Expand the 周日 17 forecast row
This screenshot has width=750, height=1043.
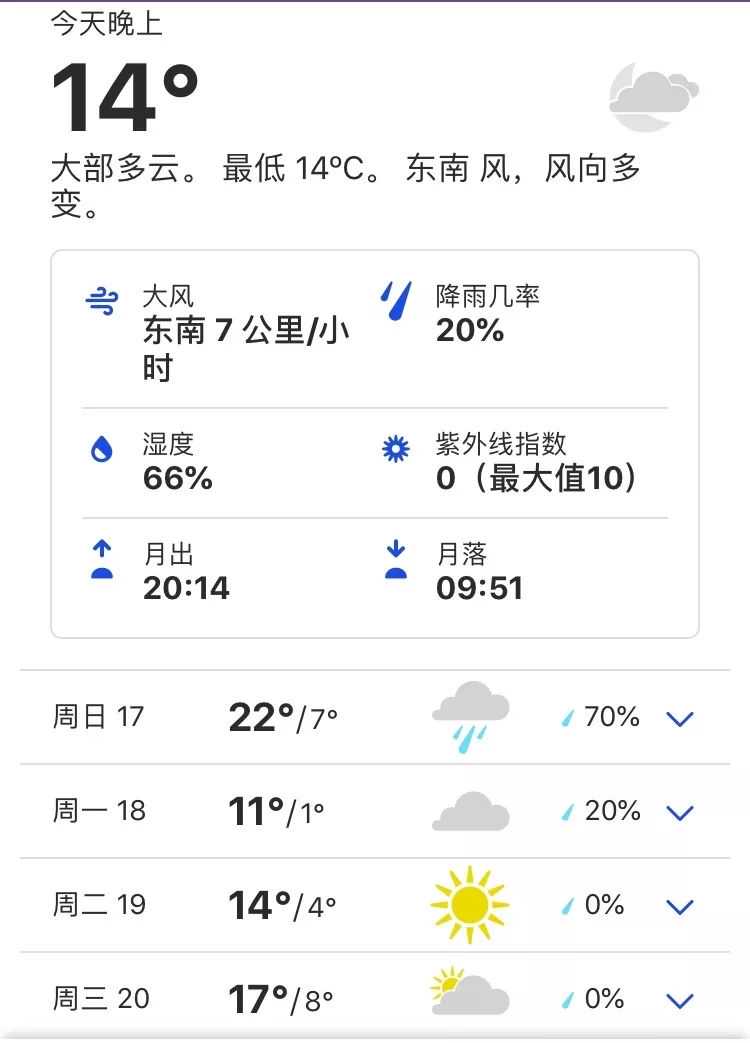pos(680,718)
